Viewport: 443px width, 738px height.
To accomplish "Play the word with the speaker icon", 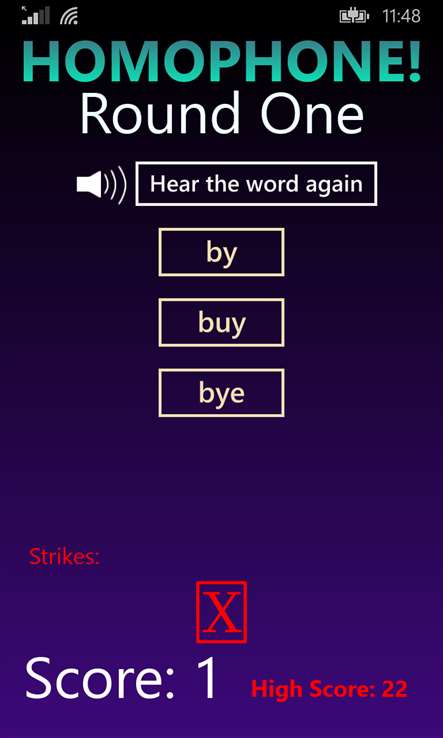I will [102, 184].
